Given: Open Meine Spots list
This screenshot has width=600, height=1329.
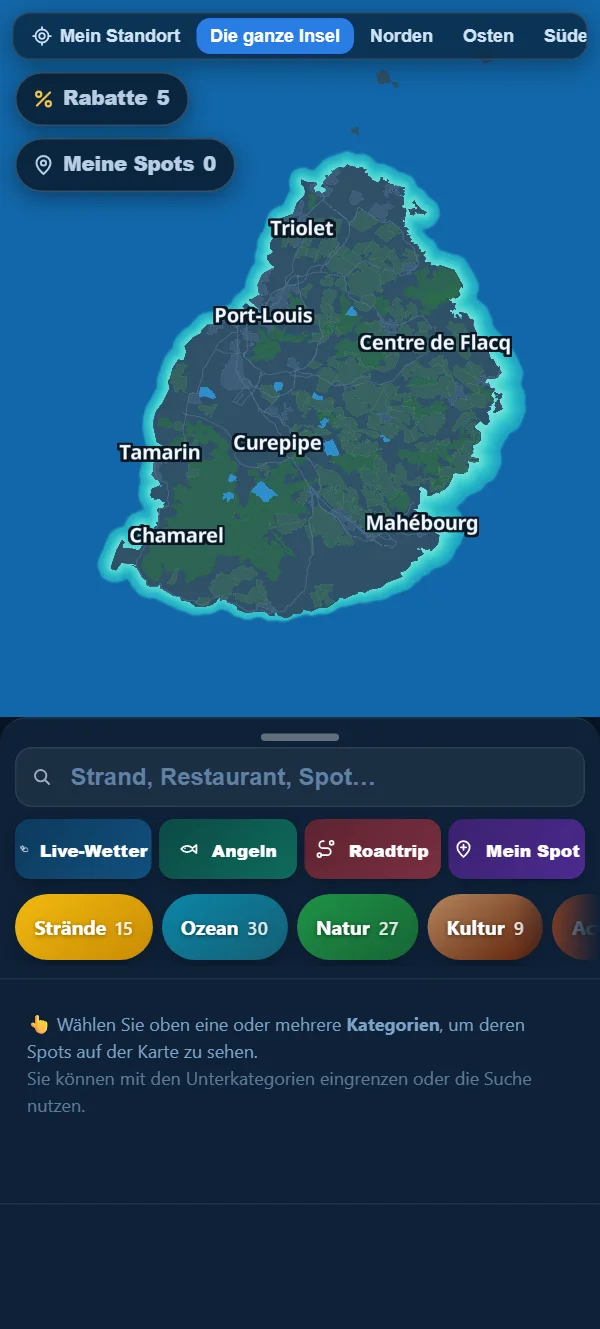Looking at the screenshot, I should click(125, 164).
